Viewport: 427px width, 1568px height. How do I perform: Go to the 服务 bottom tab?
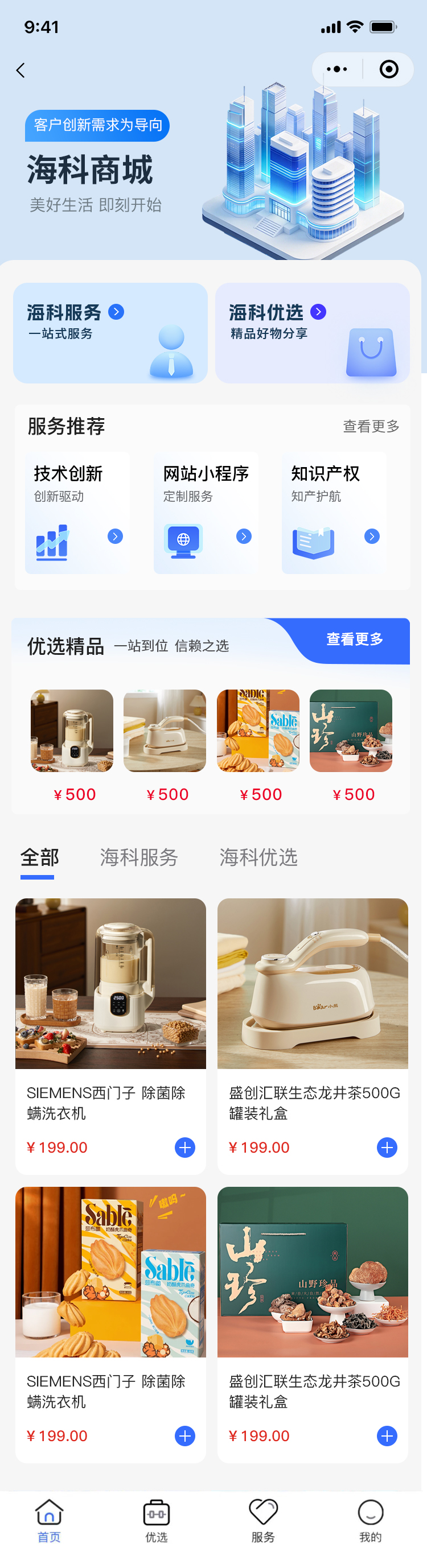263,1521
